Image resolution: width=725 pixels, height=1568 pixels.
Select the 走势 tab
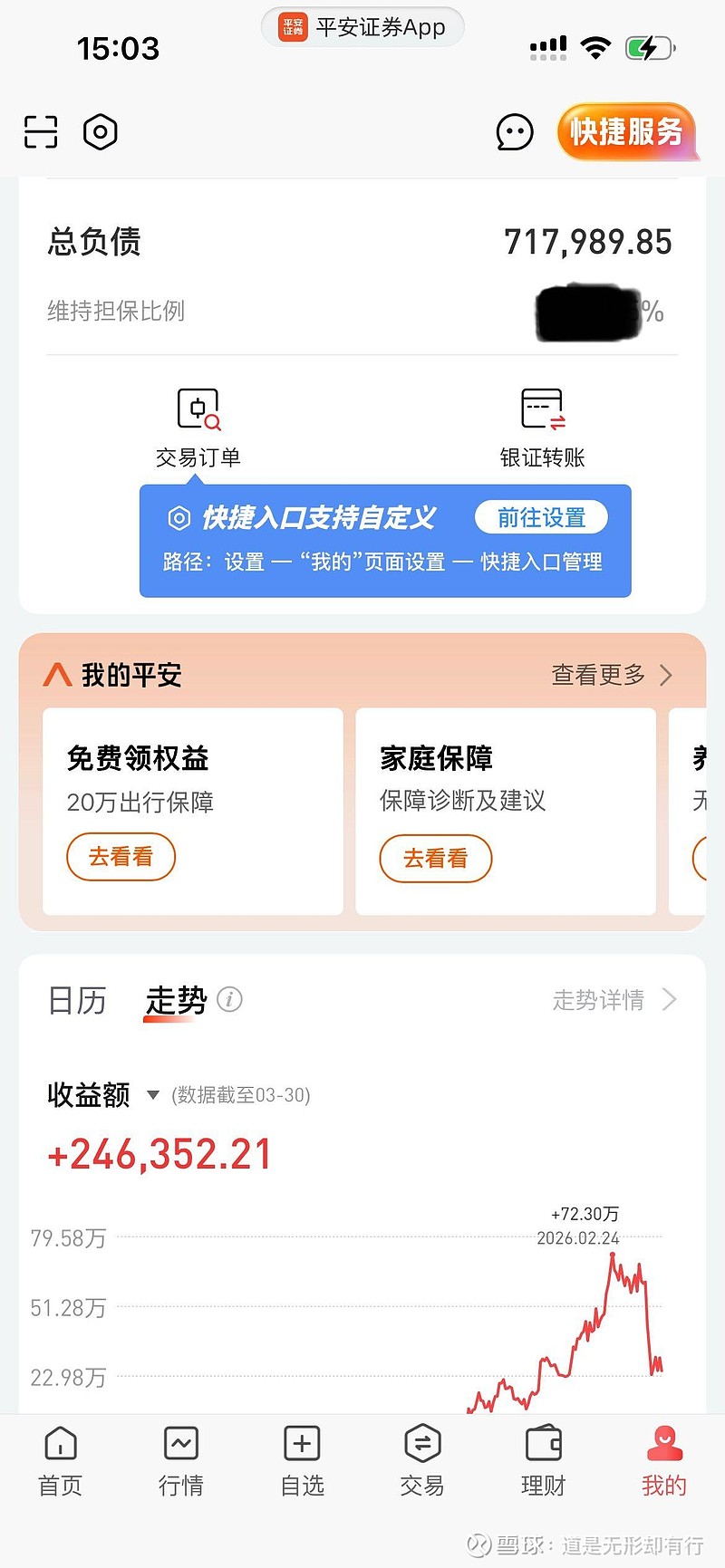coord(176,1001)
